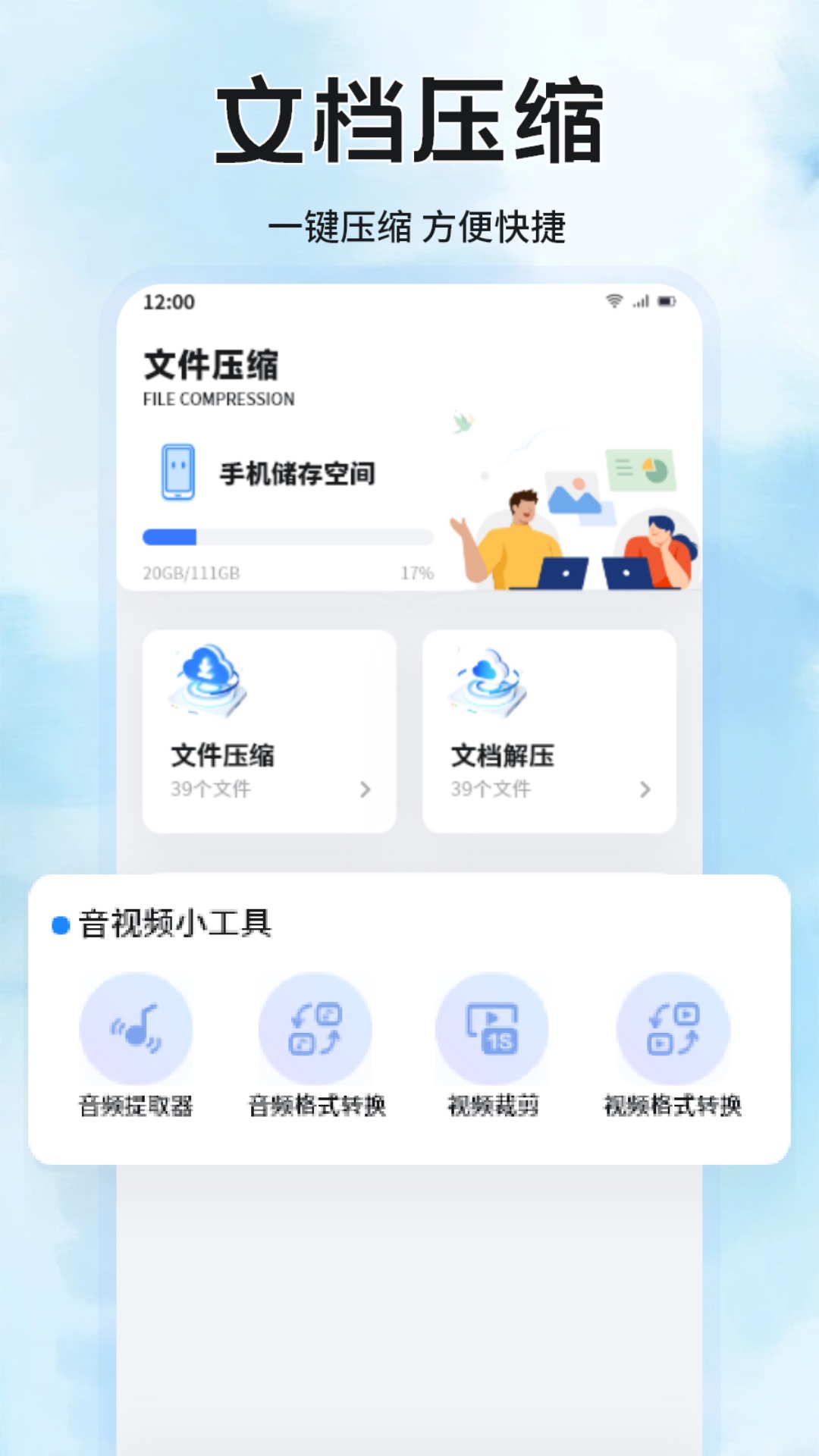Click the storage progress bar showing 17%
Viewport: 819px width, 1456px height.
(288, 535)
